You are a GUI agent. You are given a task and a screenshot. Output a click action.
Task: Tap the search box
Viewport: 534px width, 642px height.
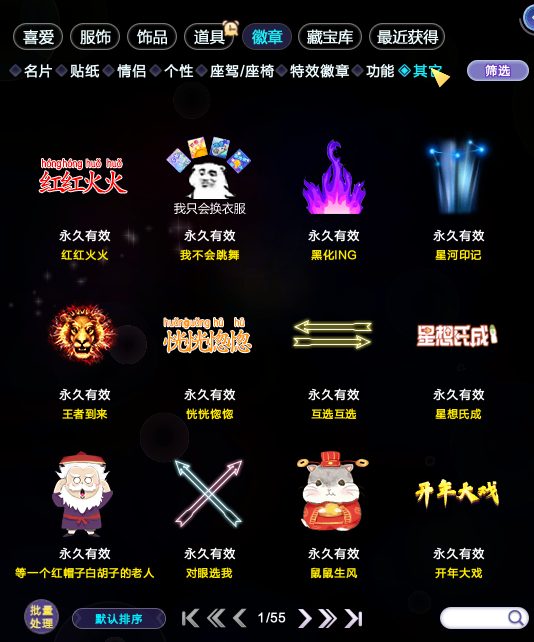484,618
